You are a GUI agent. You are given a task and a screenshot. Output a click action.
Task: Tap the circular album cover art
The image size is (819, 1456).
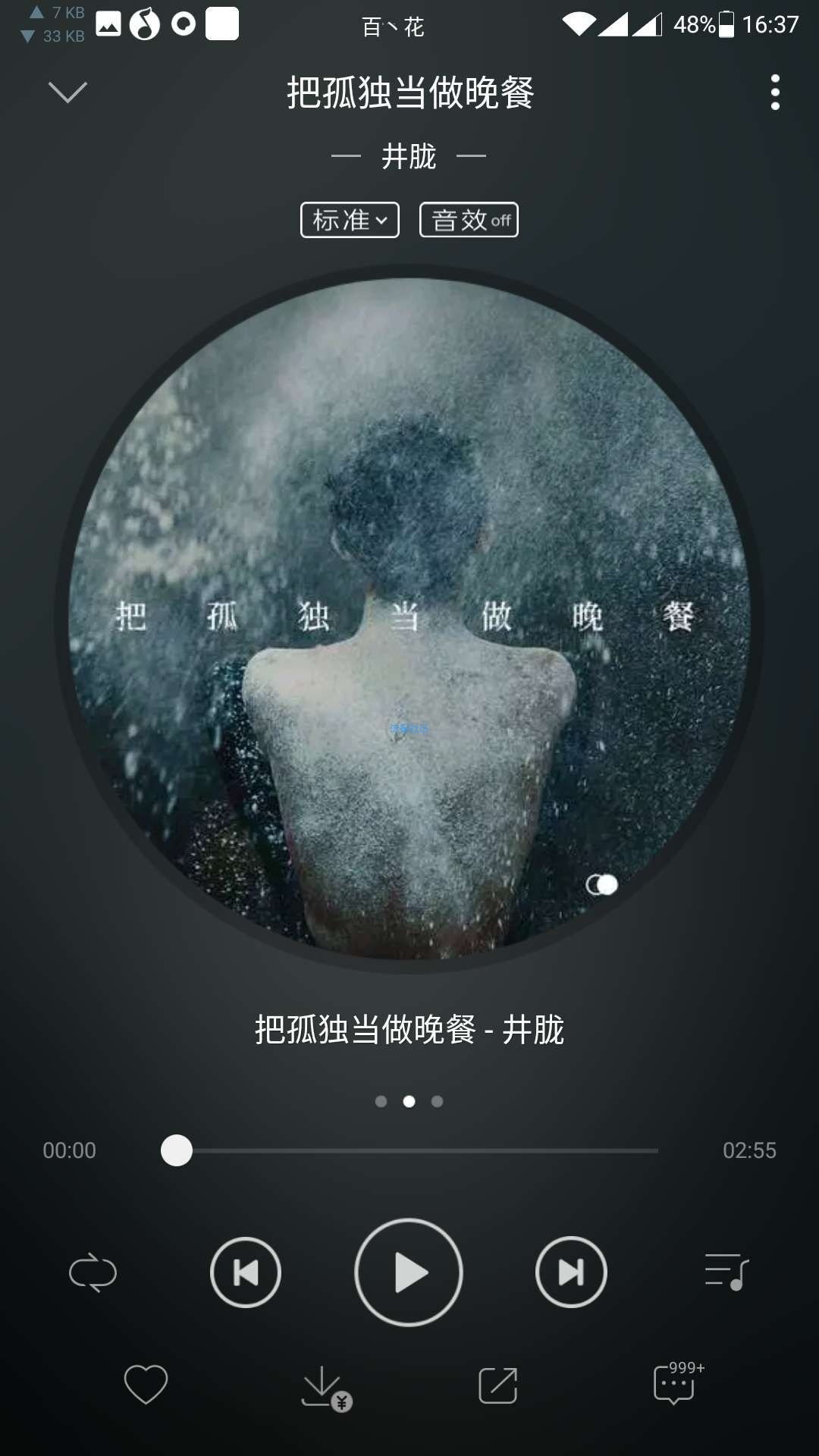tap(409, 619)
